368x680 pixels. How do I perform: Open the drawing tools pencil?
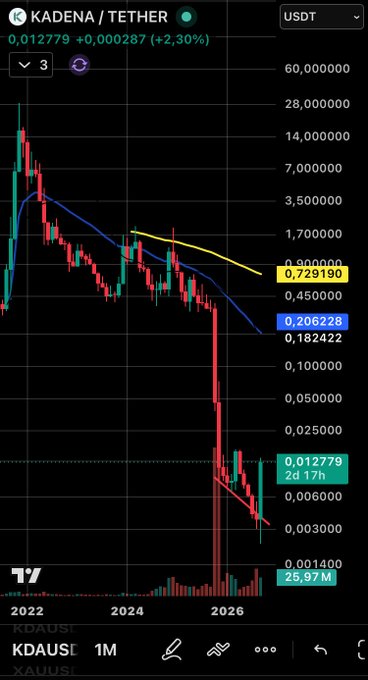(x=174, y=650)
